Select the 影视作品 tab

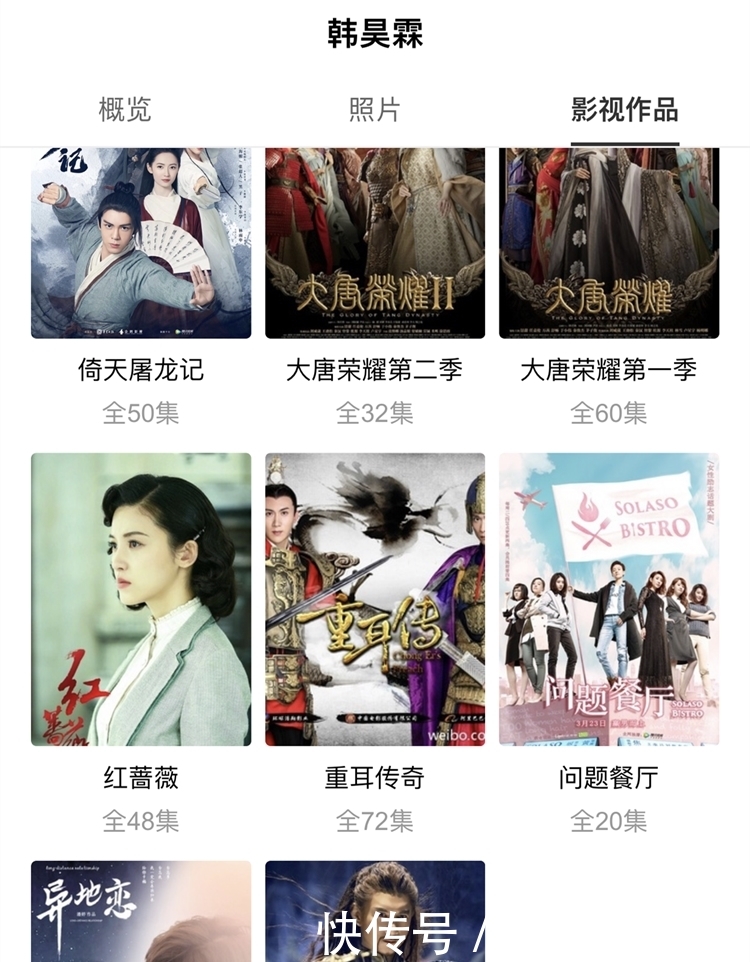tap(625, 112)
